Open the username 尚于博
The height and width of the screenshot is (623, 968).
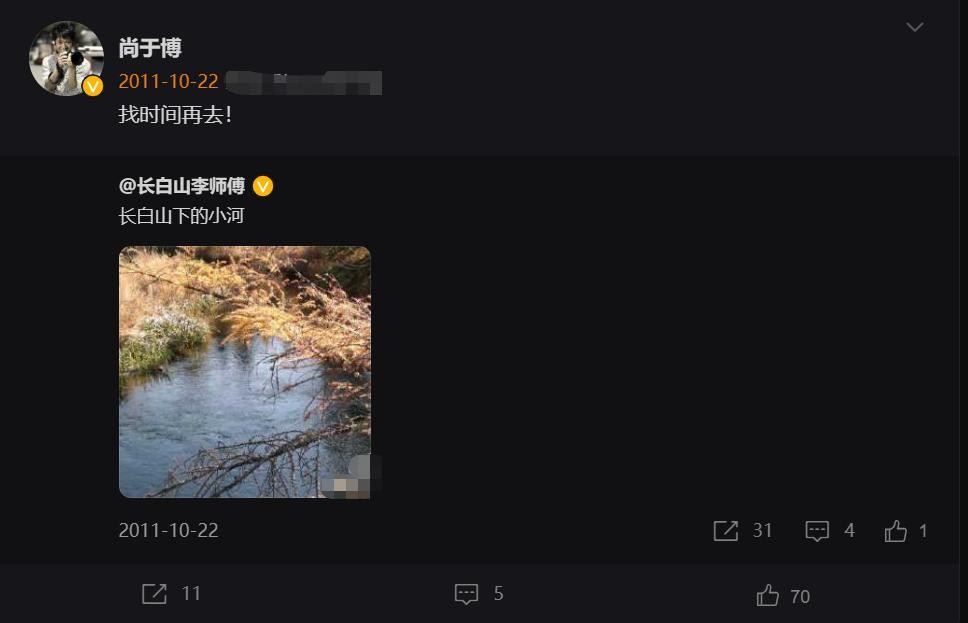coord(150,47)
